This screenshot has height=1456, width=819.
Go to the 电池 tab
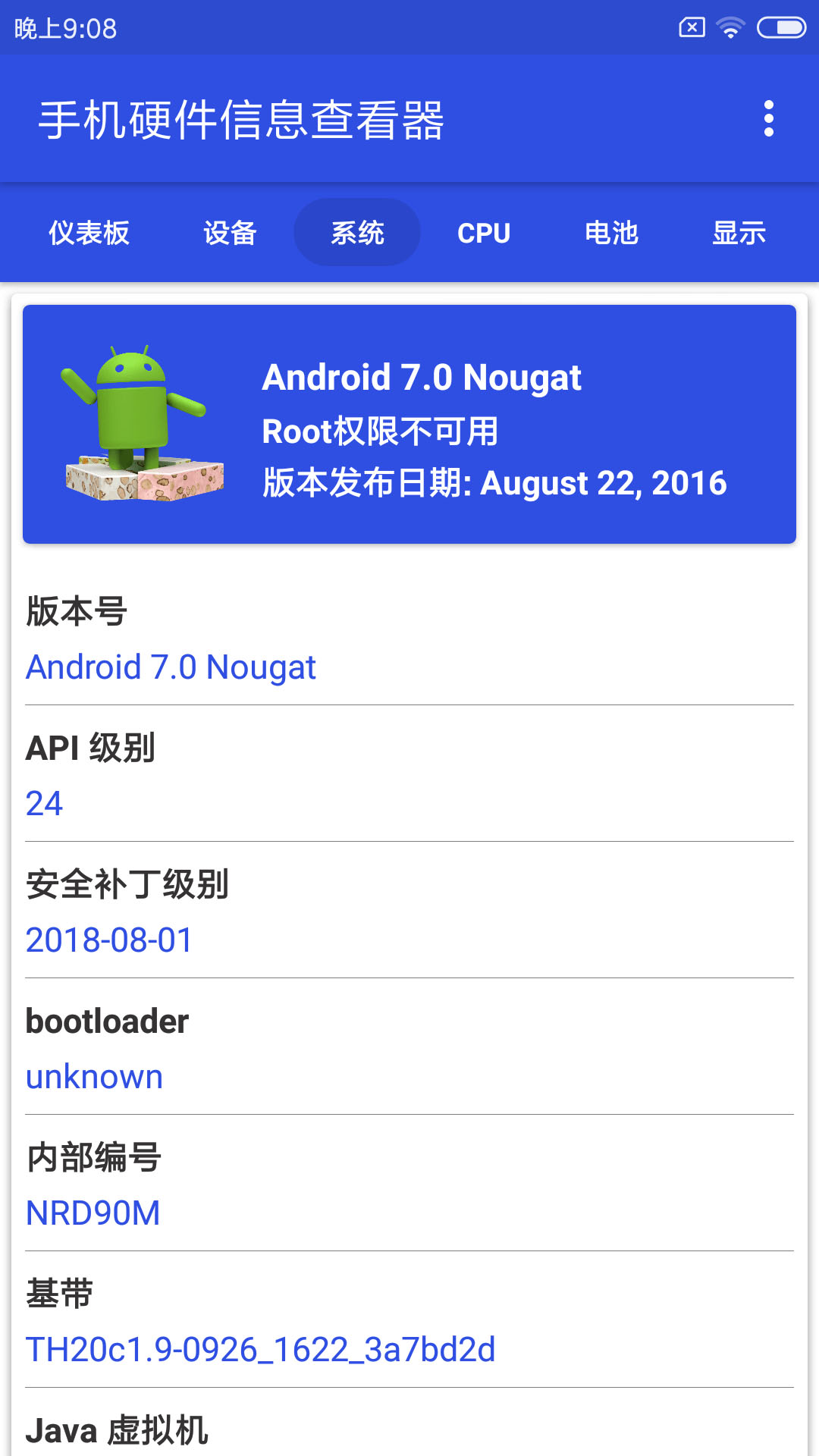[x=611, y=233]
